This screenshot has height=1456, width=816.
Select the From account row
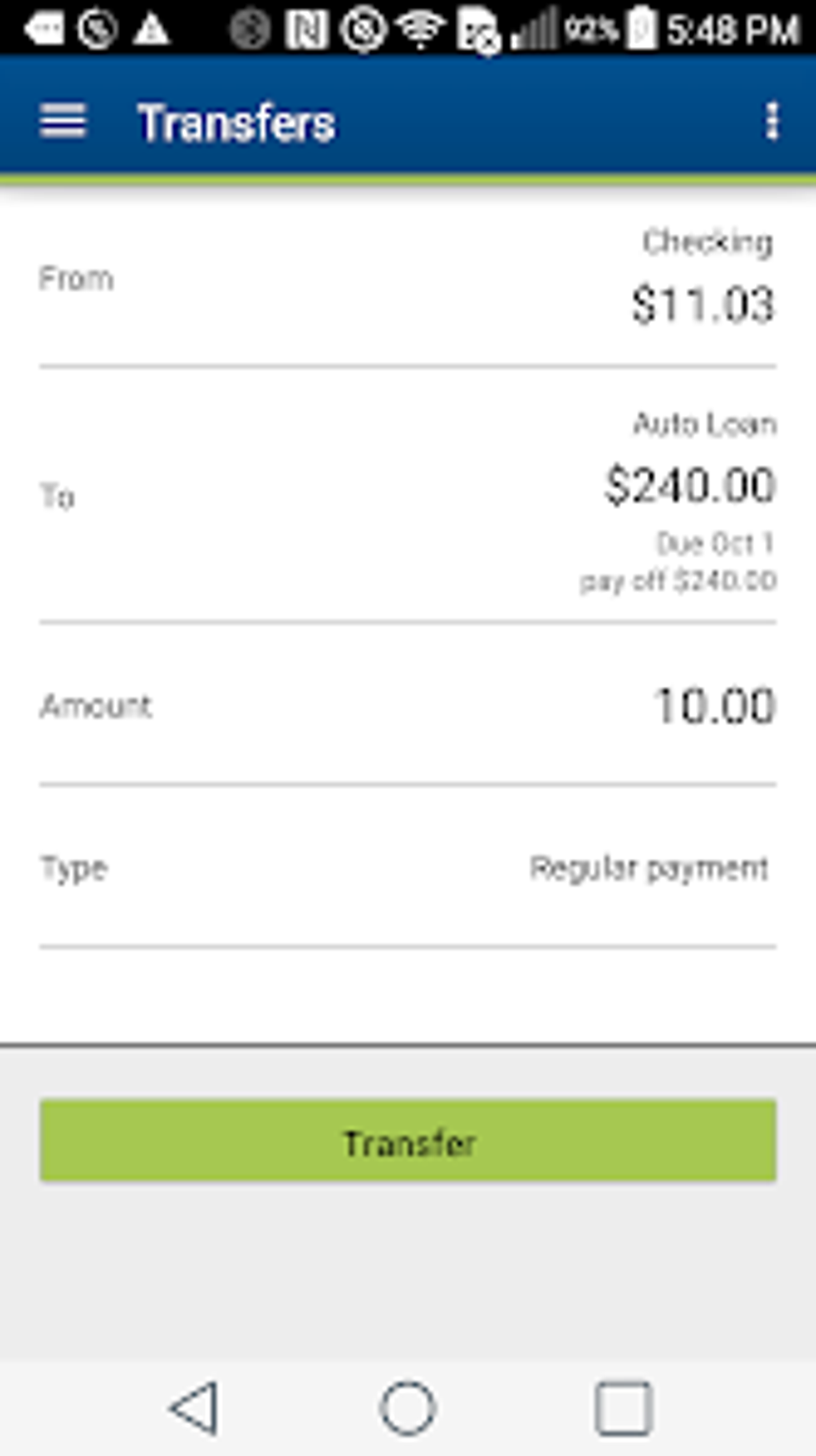coord(407,279)
